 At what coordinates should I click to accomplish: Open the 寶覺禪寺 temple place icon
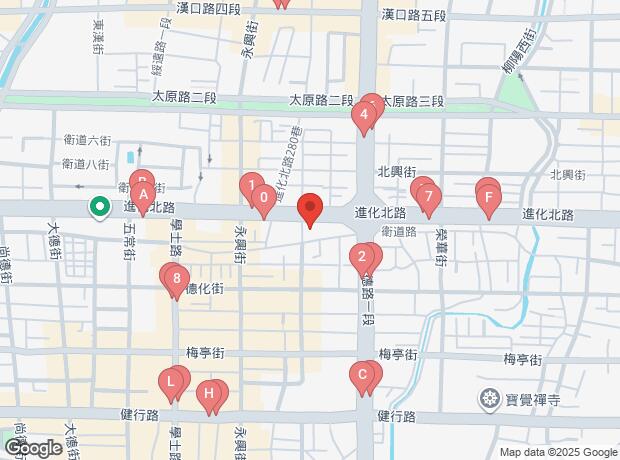point(489,400)
